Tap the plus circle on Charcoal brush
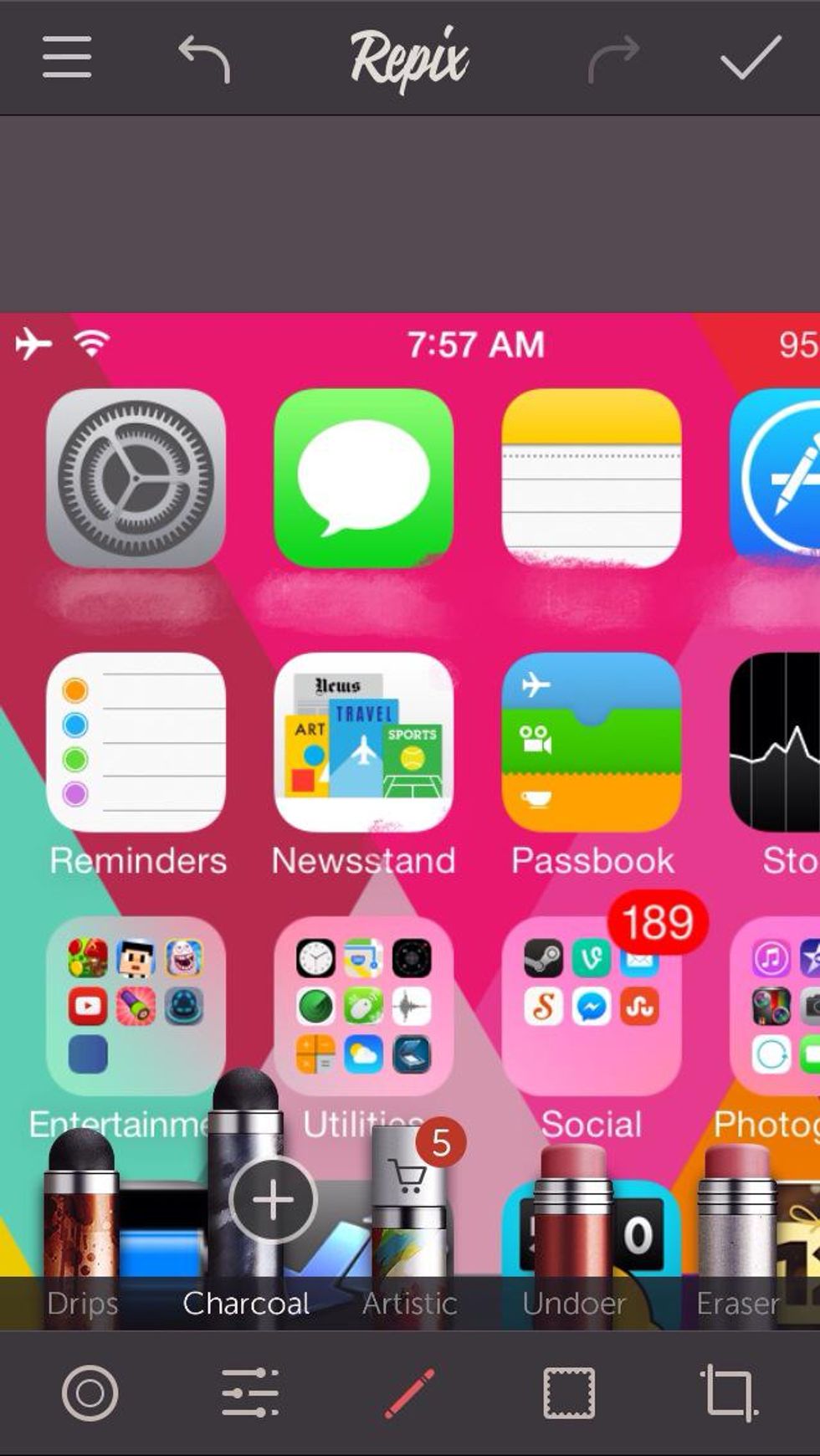 273,1199
